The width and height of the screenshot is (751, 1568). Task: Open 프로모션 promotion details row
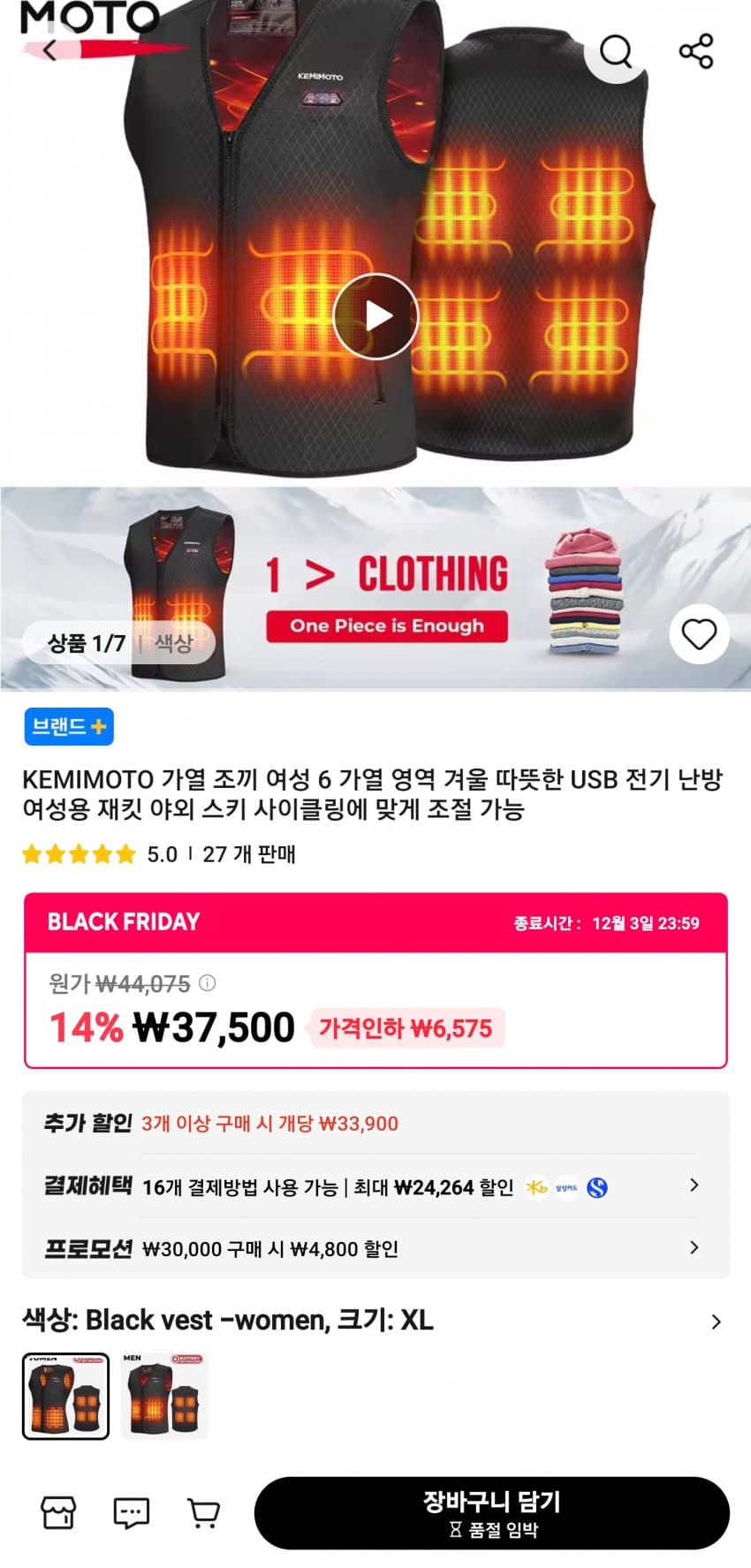375,1248
